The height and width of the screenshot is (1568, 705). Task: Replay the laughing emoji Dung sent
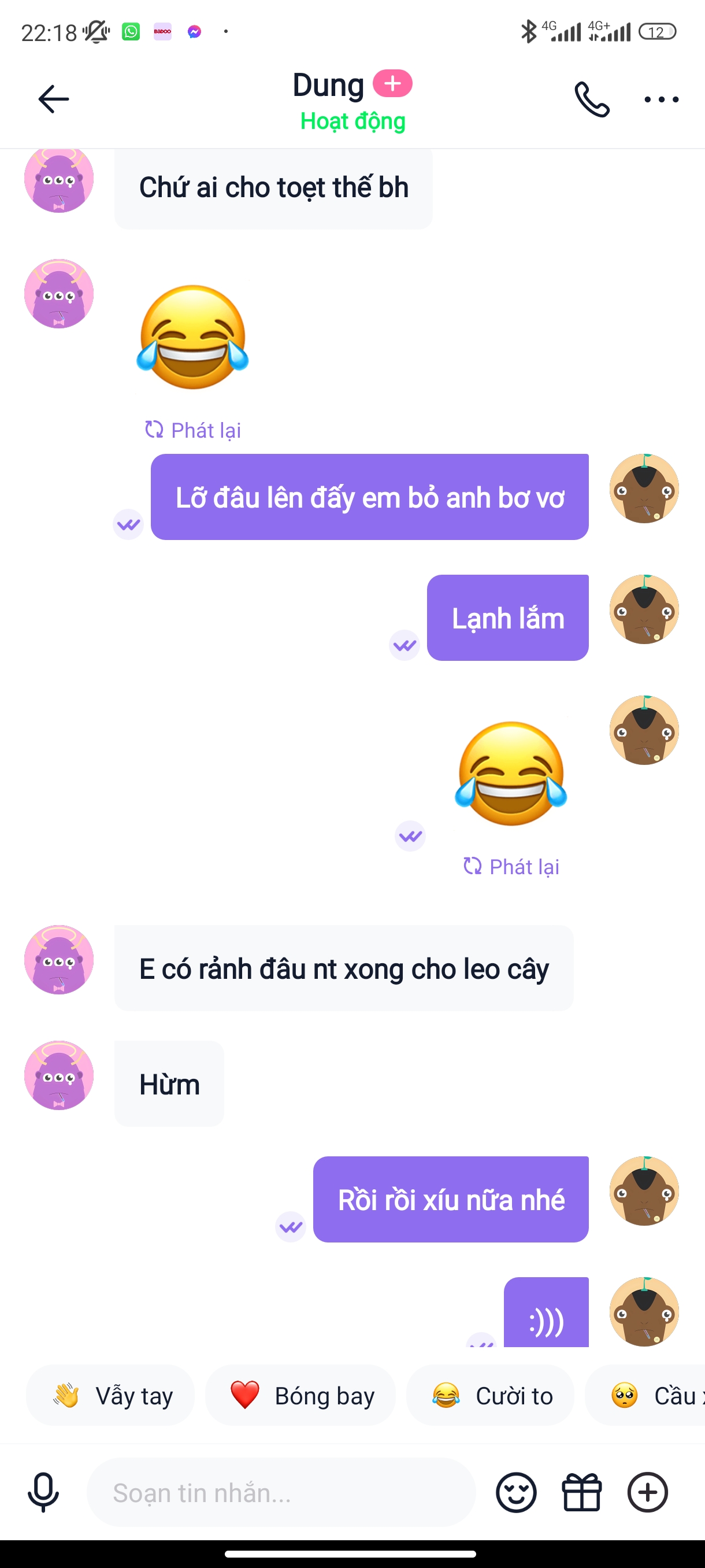tap(193, 430)
